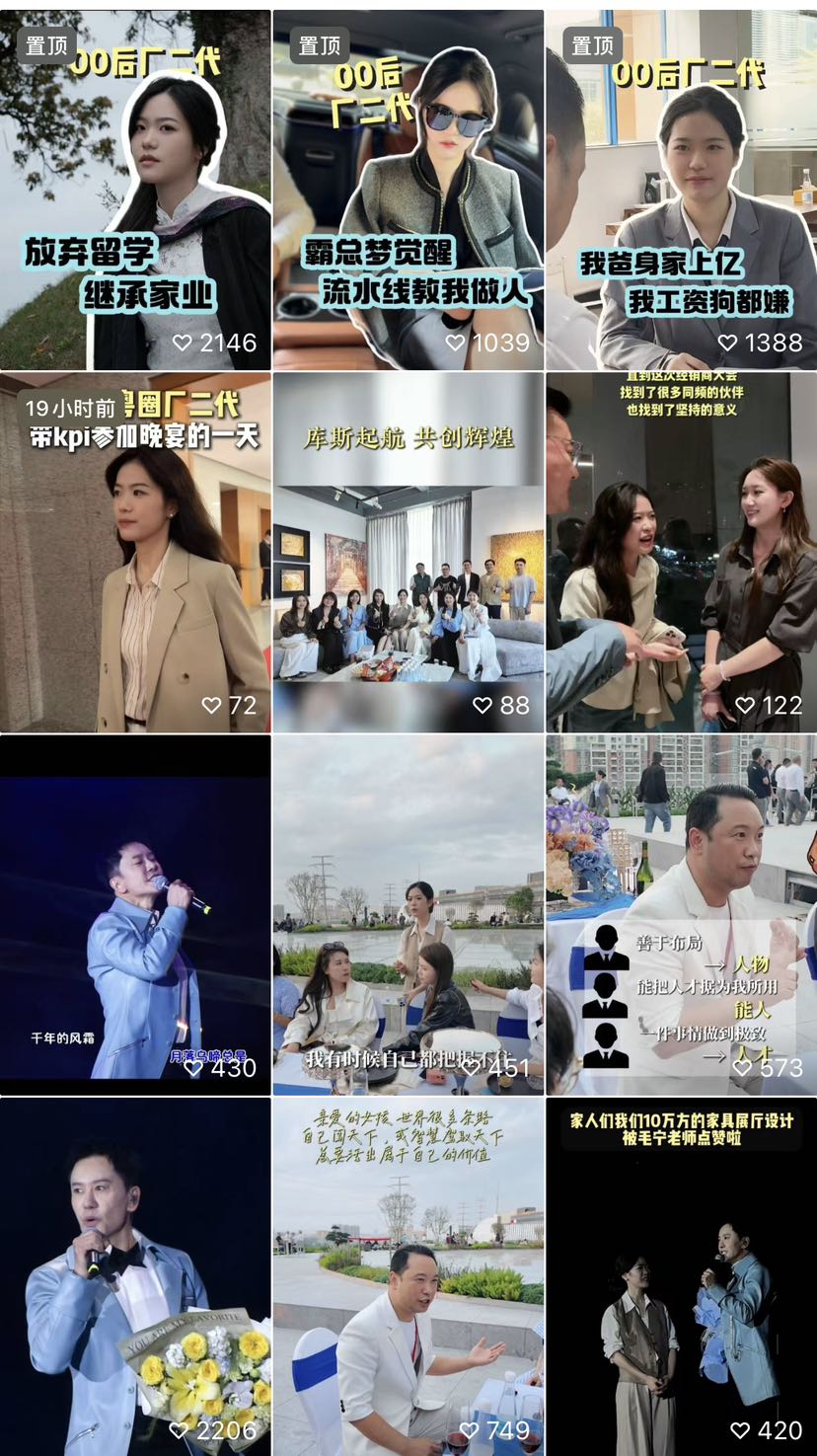The image size is (817, 1456).
Task: Play the pinned video captioned 霸总梦觉醒
Action: point(408,191)
